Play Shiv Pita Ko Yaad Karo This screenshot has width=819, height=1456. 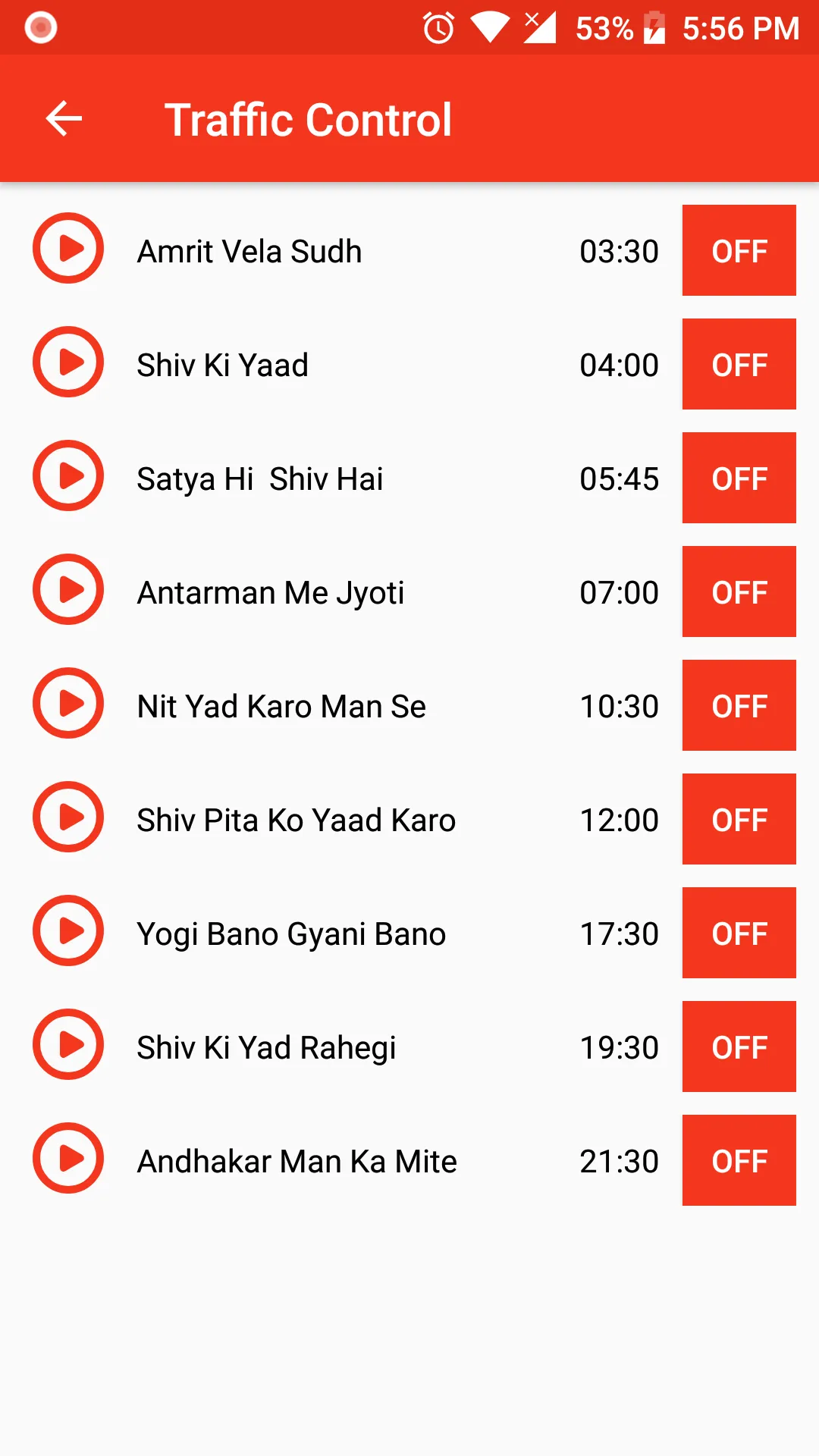[x=68, y=817]
